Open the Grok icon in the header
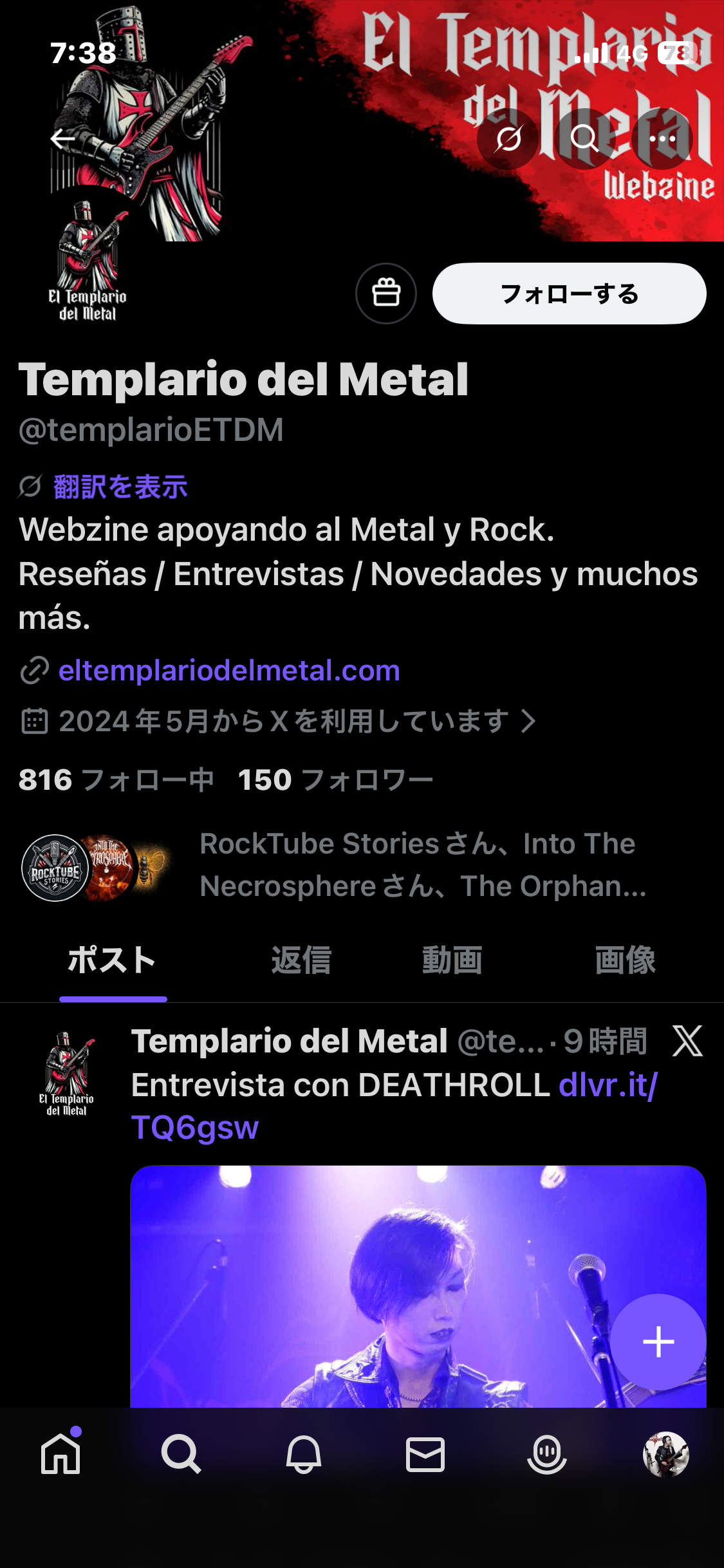The image size is (724, 1568). point(508,138)
